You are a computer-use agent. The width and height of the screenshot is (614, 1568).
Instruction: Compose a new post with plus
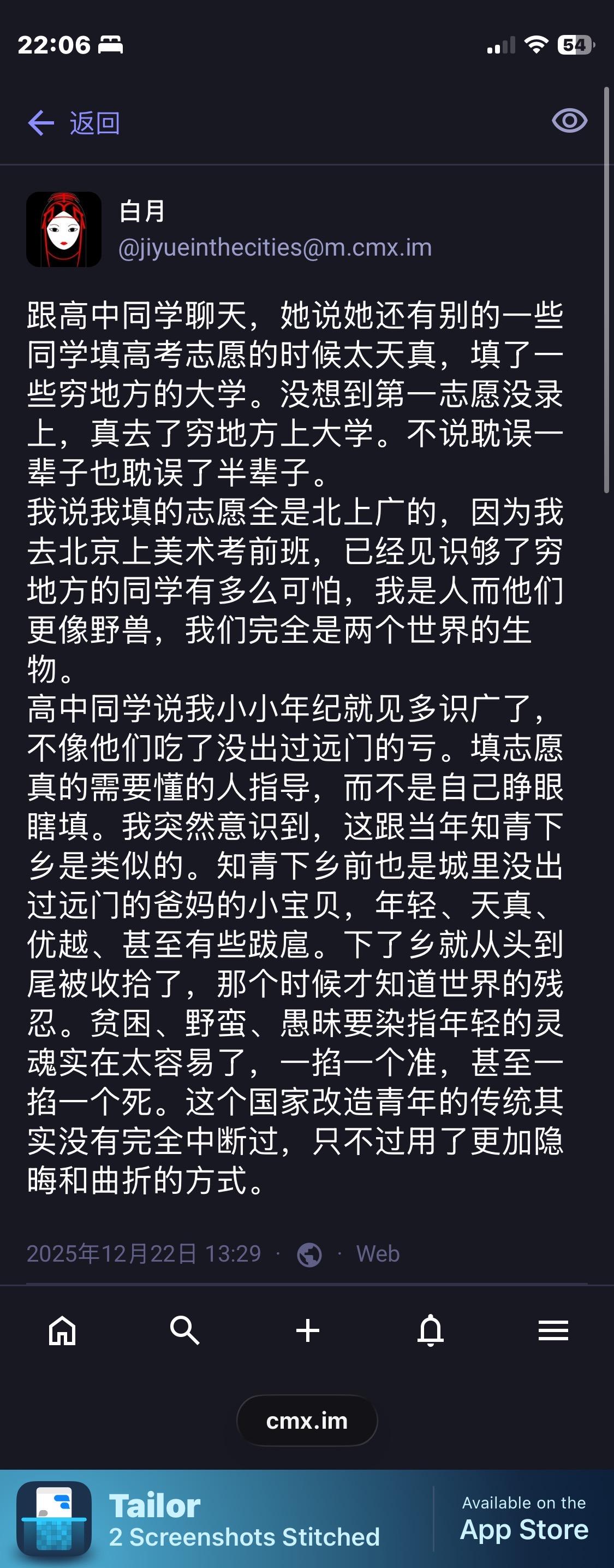coord(307,1330)
